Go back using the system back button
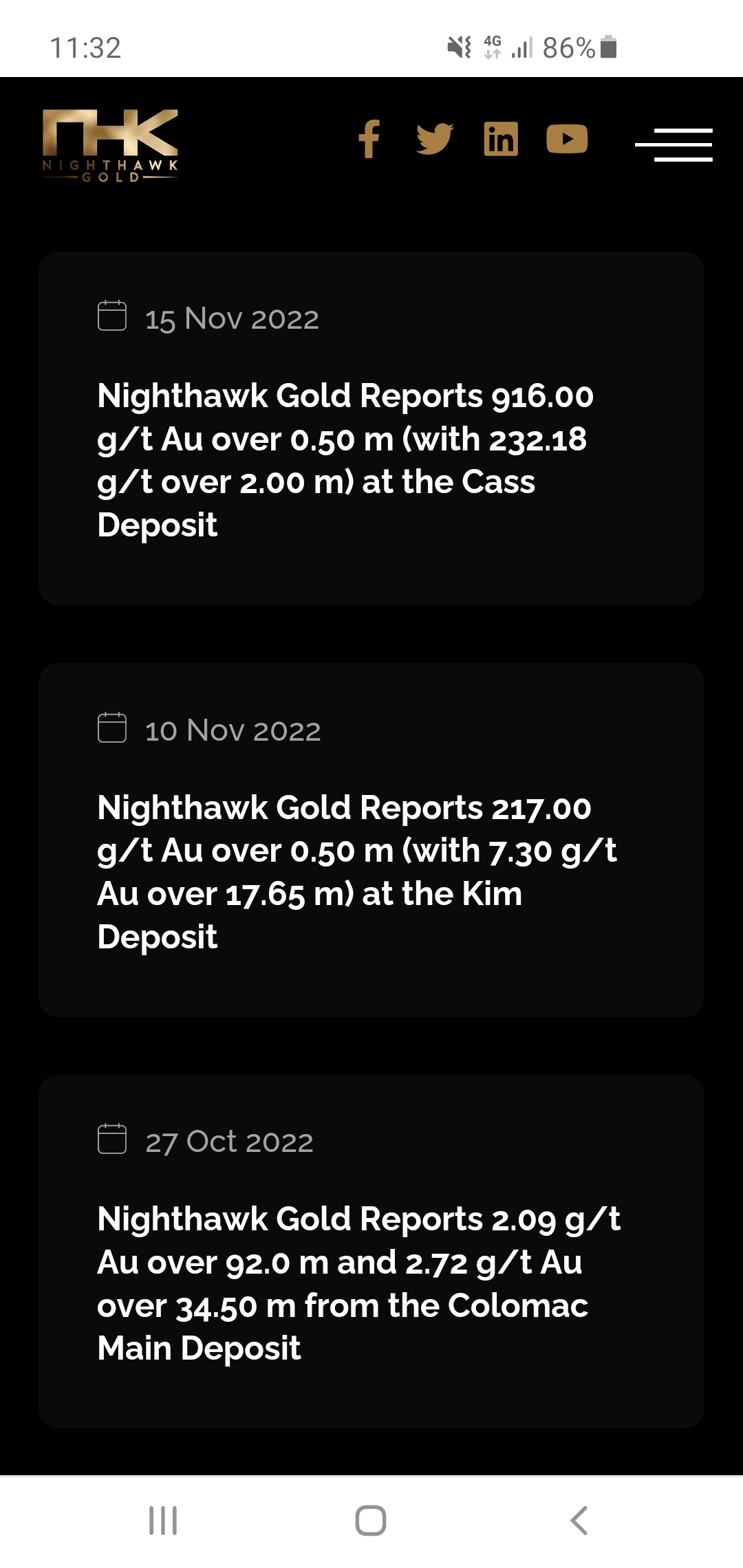Screen dimensions: 743x1568 [579, 1520]
